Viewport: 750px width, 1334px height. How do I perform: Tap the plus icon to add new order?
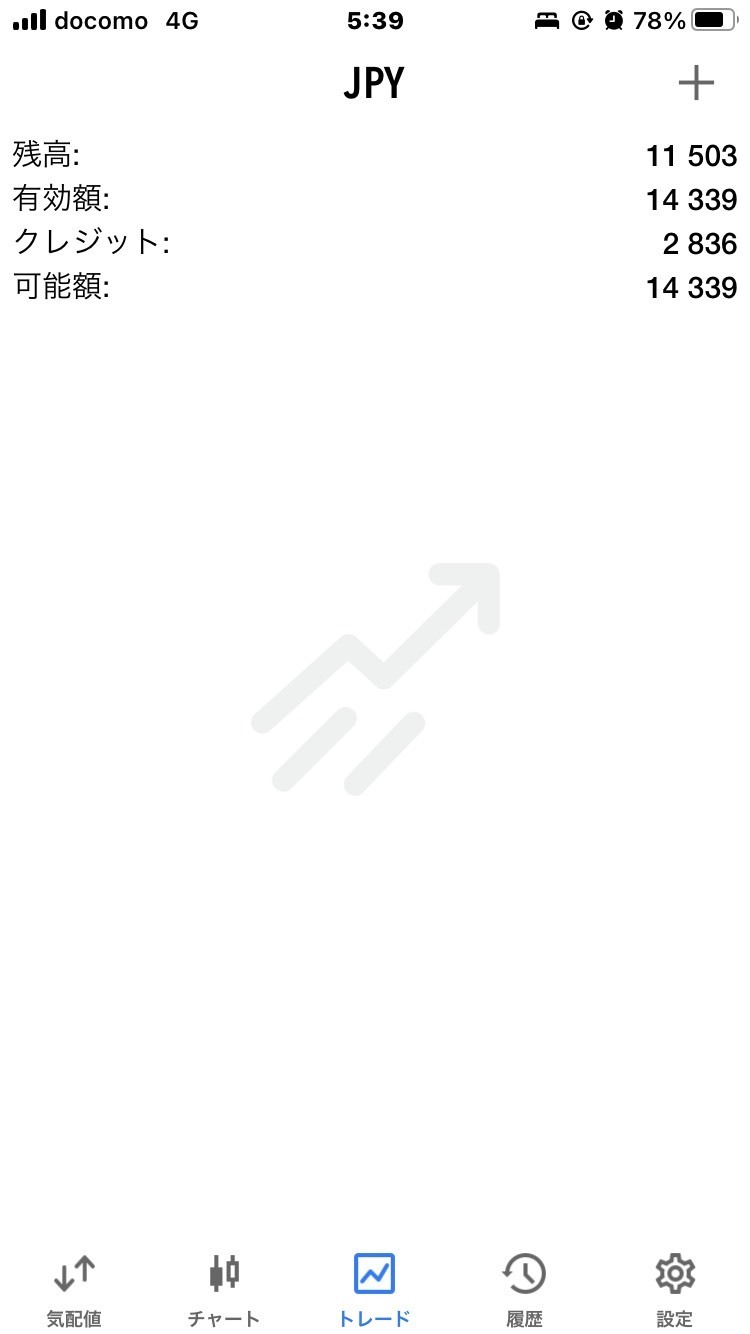click(x=696, y=83)
